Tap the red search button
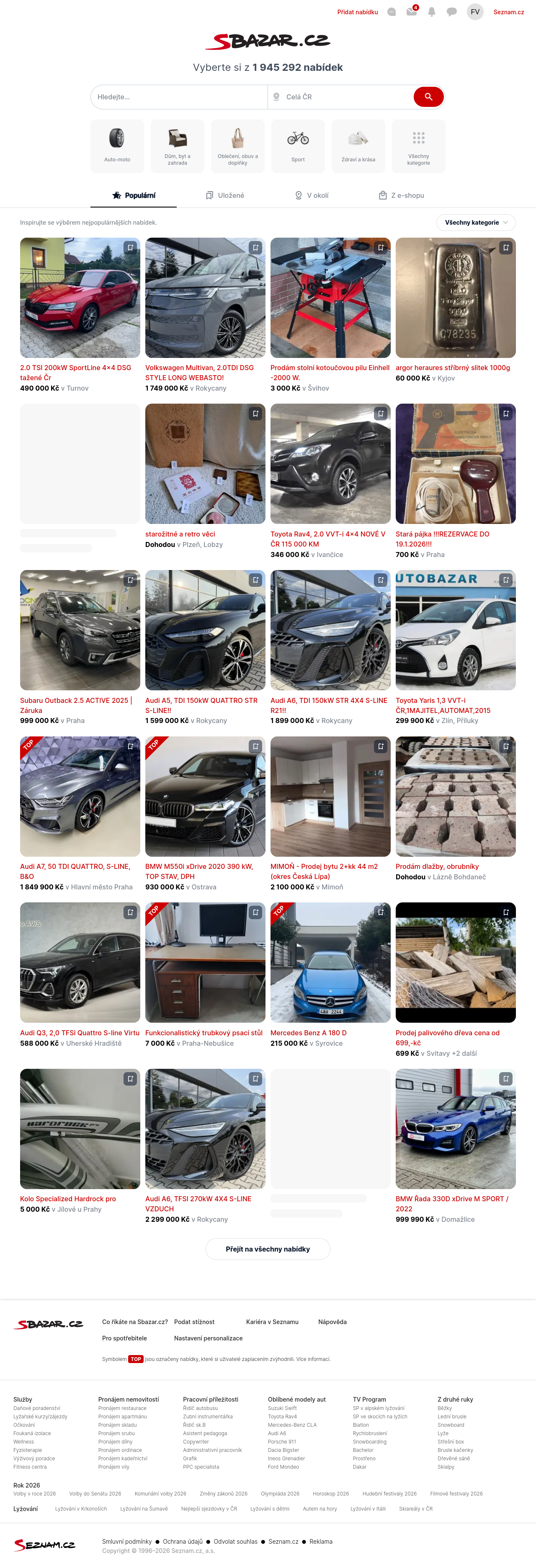536x1568 pixels. [428, 97]
